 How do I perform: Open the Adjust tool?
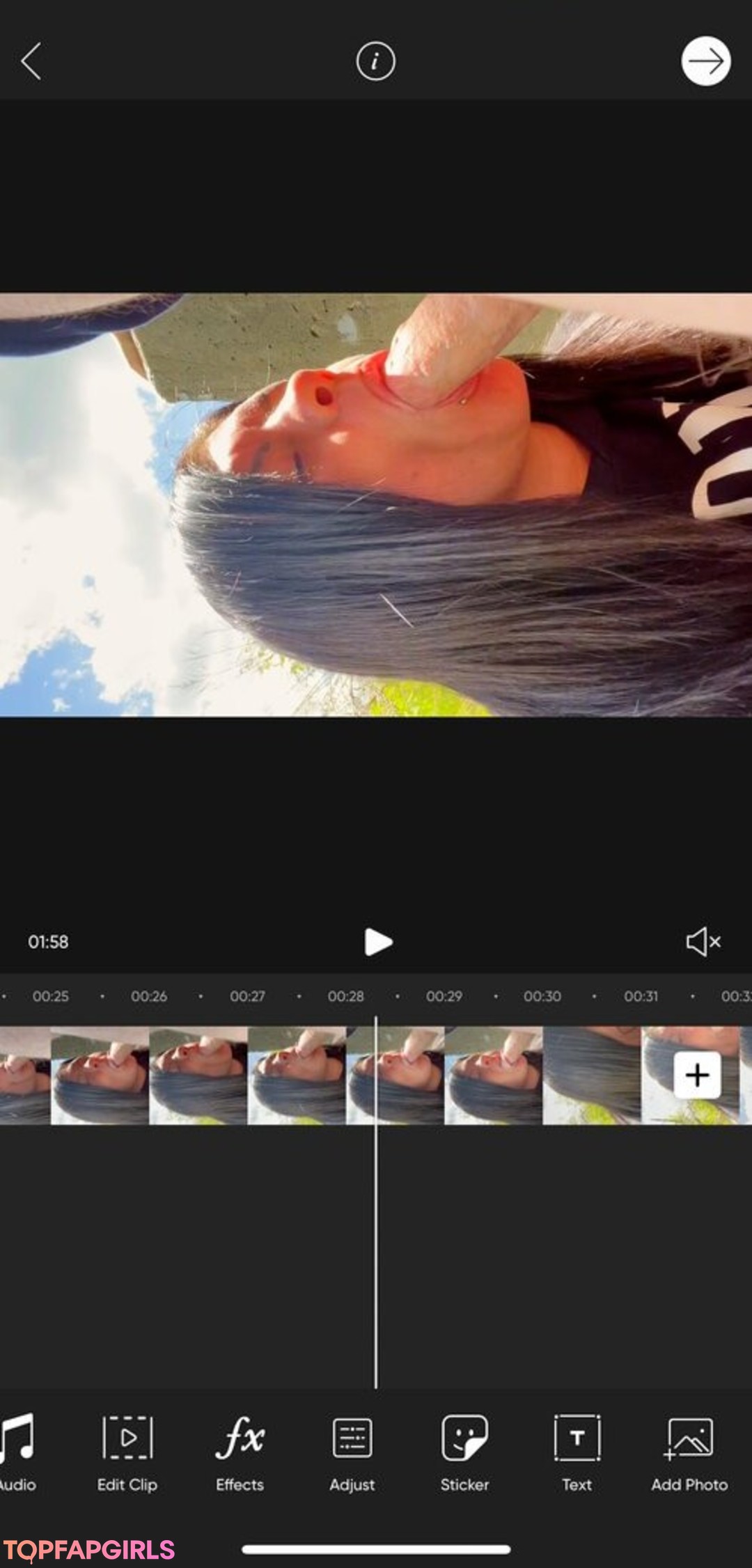coord(352,1452)
